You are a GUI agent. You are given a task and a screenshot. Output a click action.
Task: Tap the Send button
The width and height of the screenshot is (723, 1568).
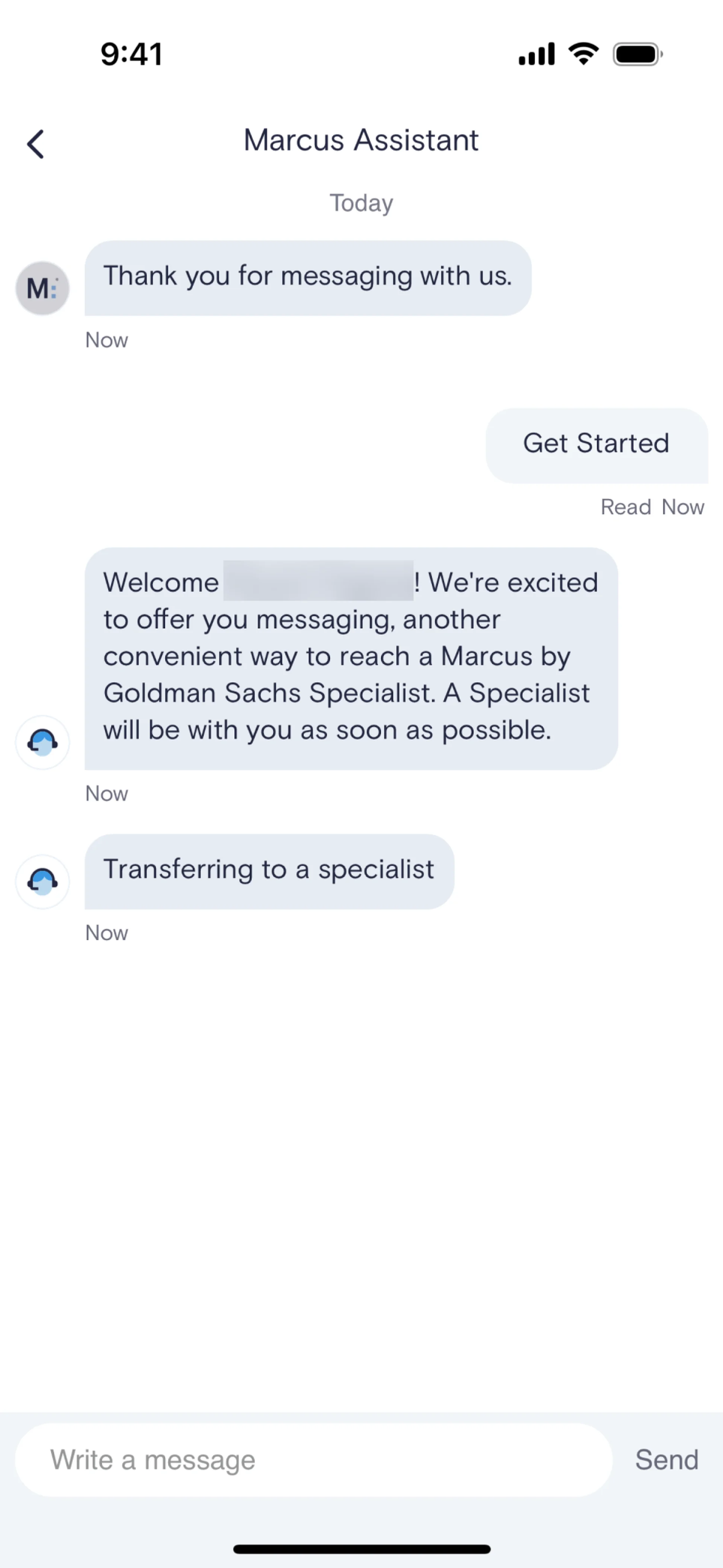pyautogui.click(x=667, y=1459)
